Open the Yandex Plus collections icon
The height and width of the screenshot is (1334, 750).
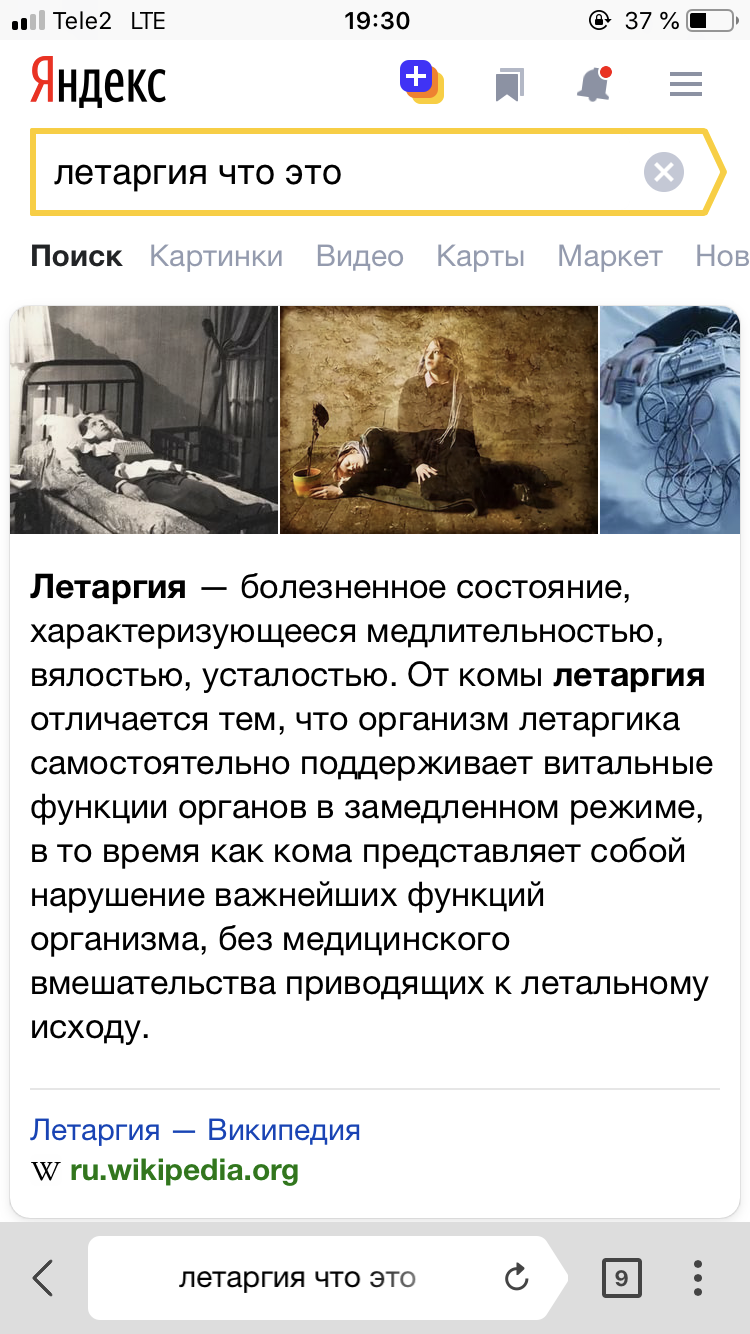pyautogui.click(x=422, y=82)
